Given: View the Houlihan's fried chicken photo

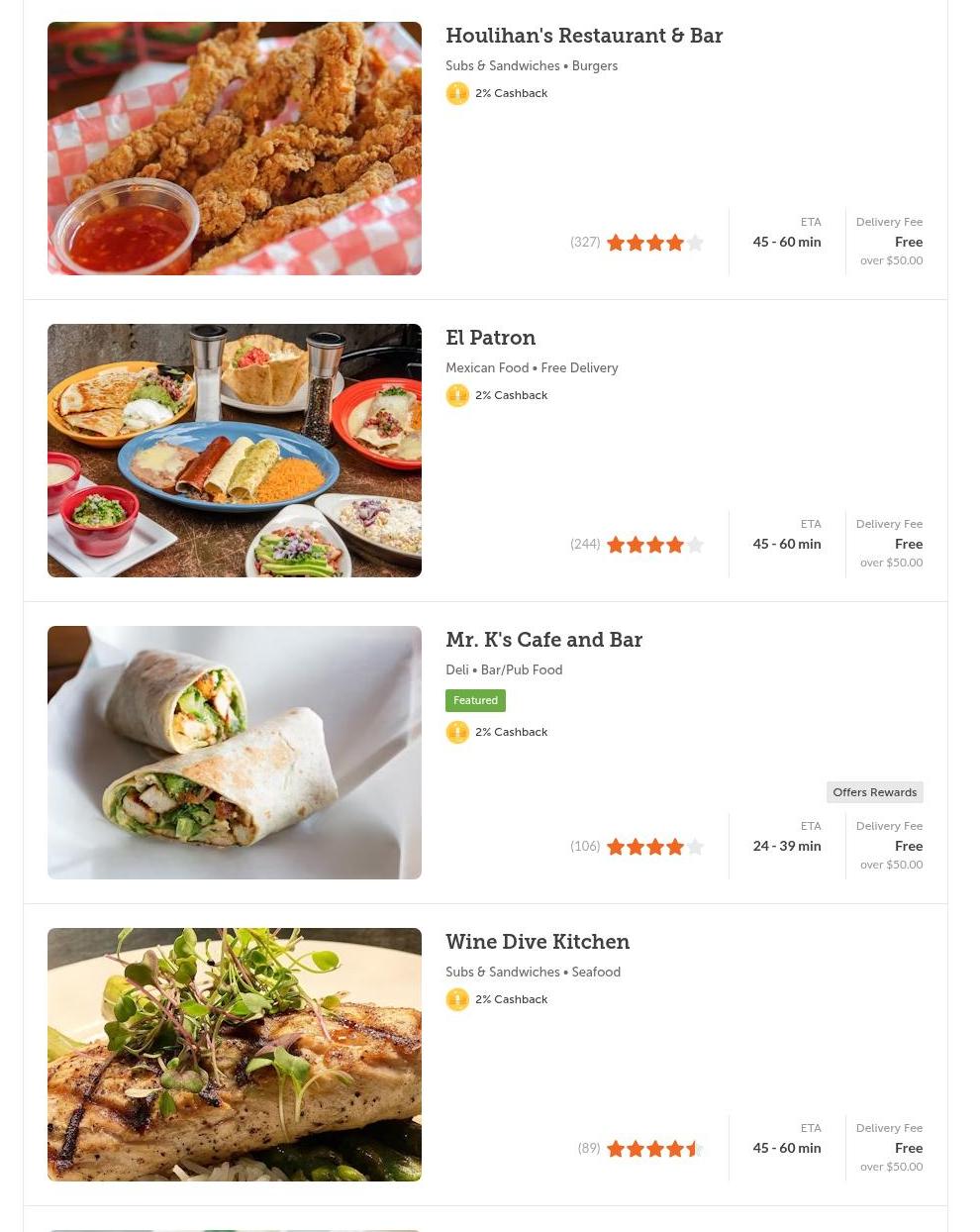Looking at the screenshot, I should point(235,149).
